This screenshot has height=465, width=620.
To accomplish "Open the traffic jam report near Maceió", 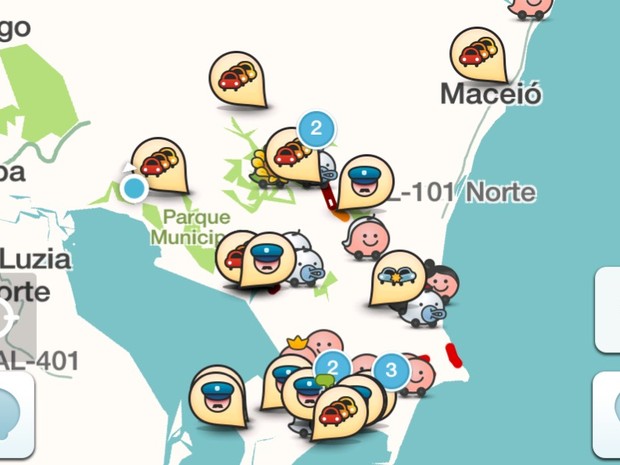I will point(477,52).
